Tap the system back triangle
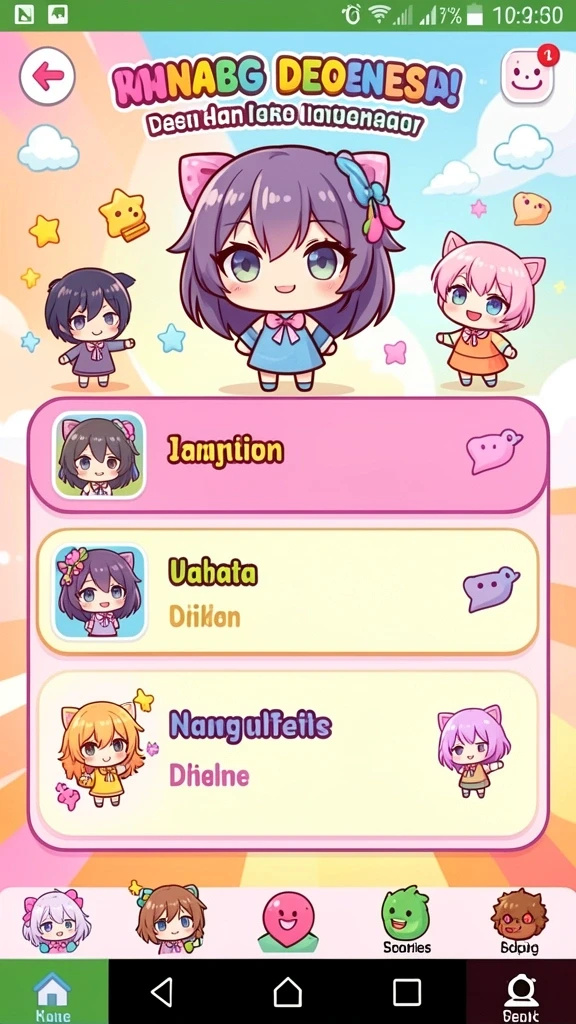The height and width of the screenshot is (1024, 576). [x=163, y=993]
